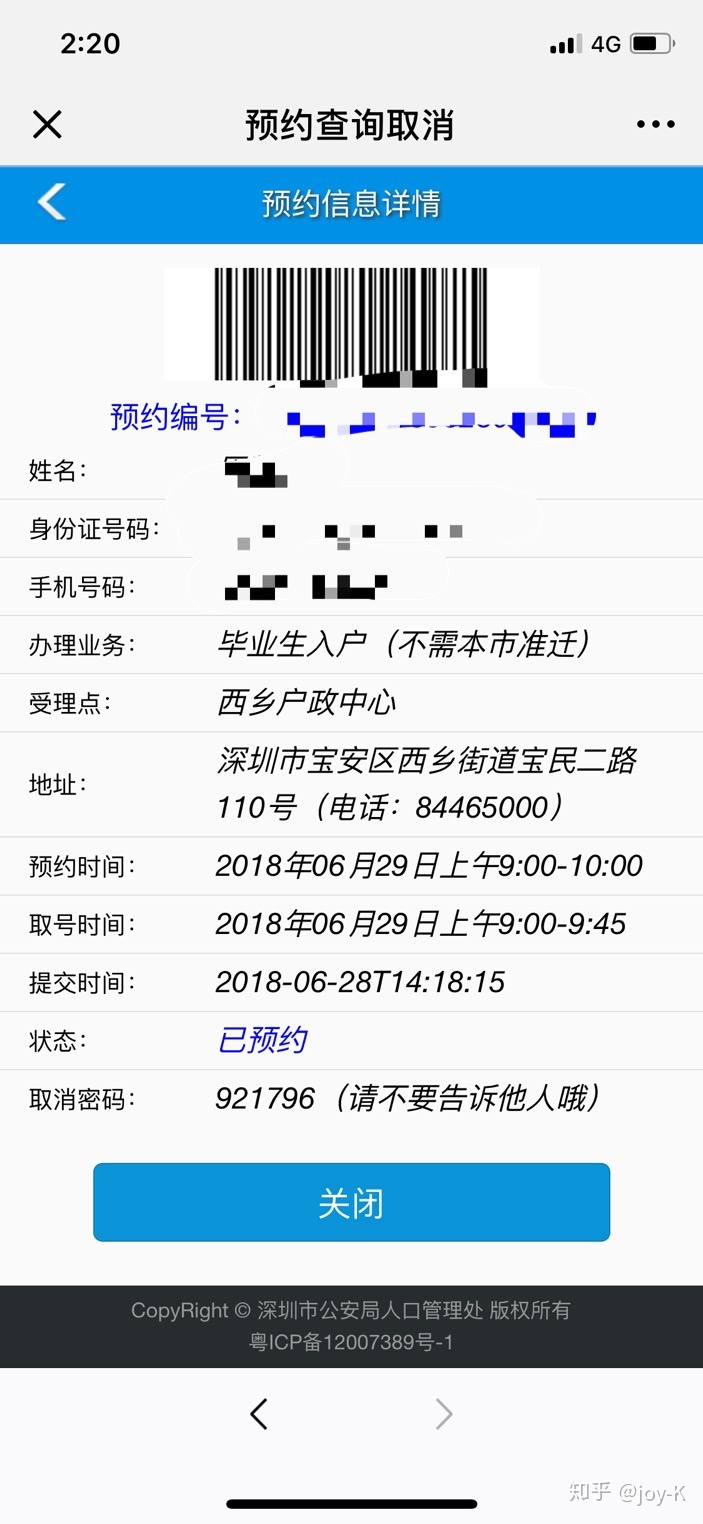Screen dimensions: 703x1524
Task: Tap the blue 关闭 button
Action: [351, 1202]
